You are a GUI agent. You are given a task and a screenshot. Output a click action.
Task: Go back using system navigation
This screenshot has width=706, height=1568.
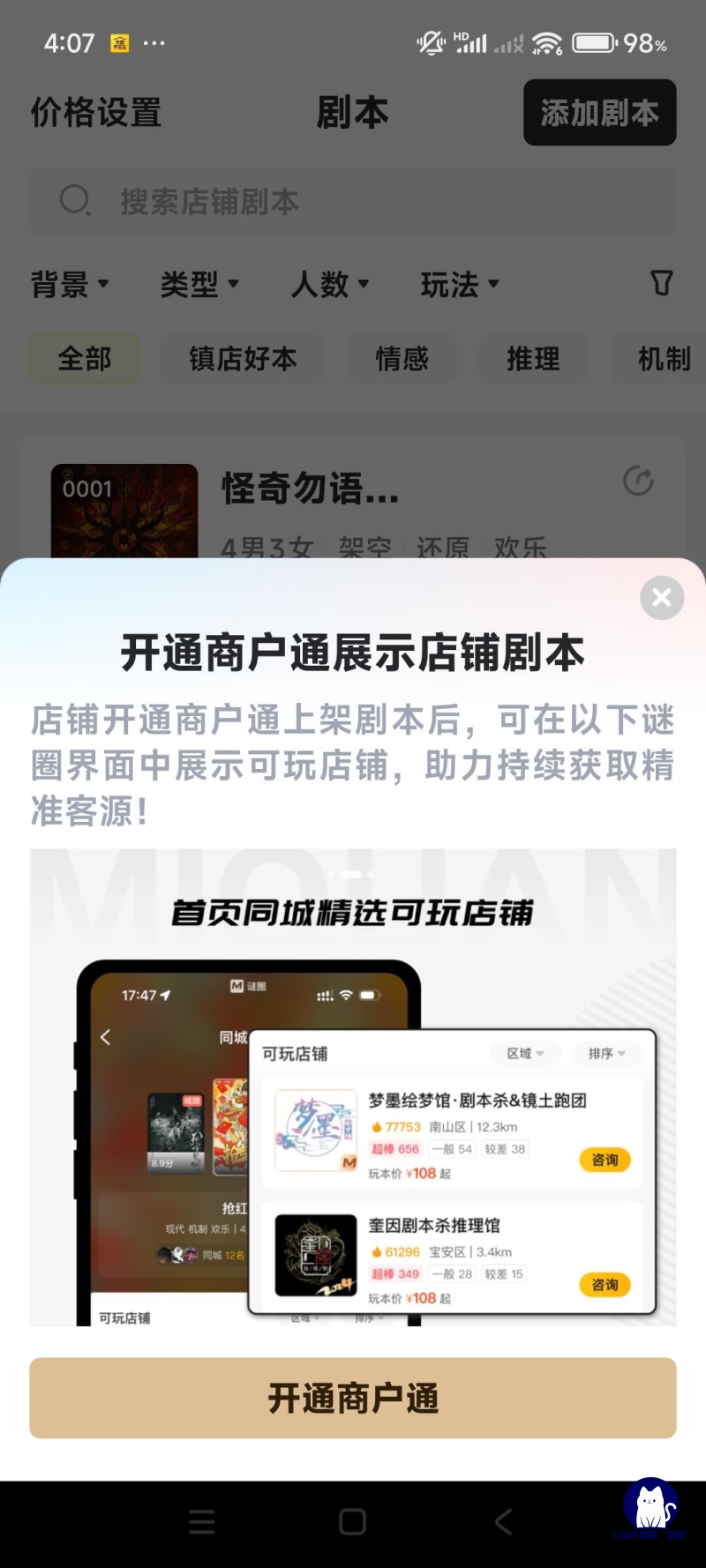click(x=503, y=1521)
